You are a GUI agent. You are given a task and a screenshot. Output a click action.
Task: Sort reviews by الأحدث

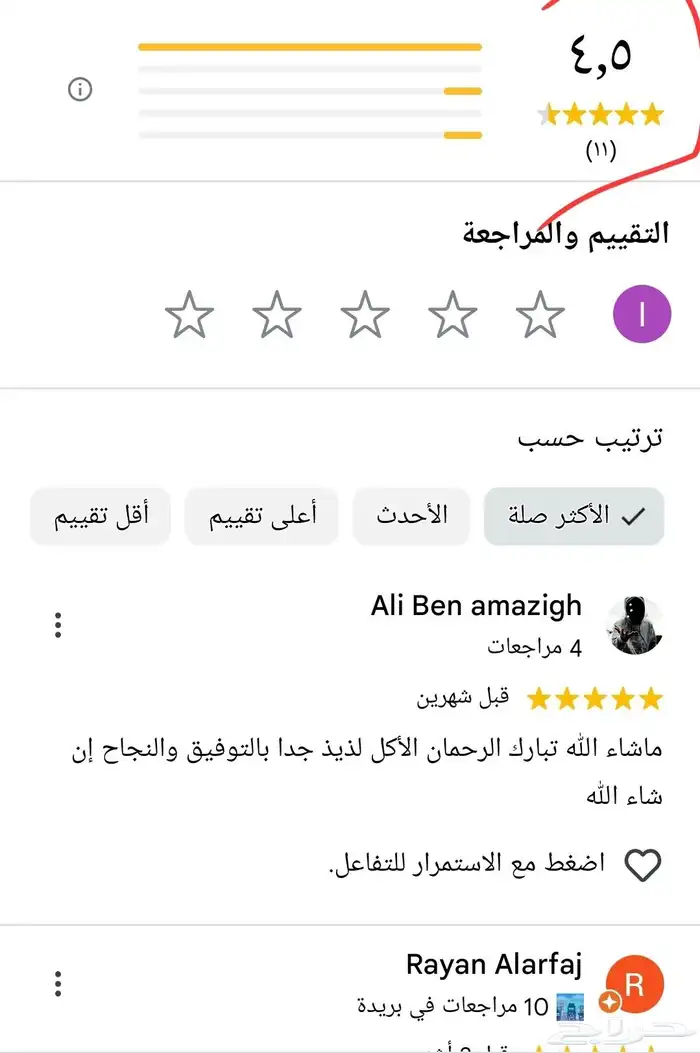point(412,516)
